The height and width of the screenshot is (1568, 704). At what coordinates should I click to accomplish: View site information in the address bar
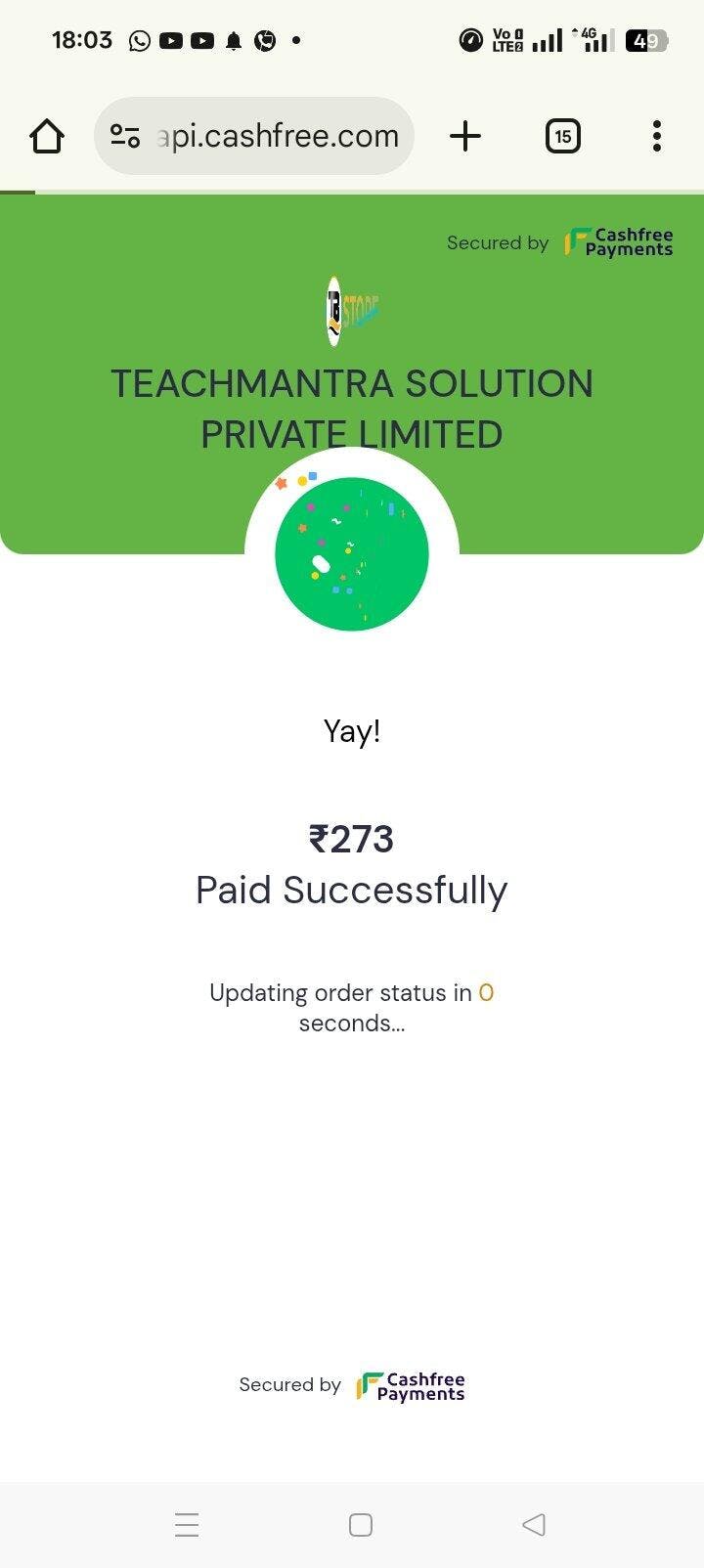(125, 136)
